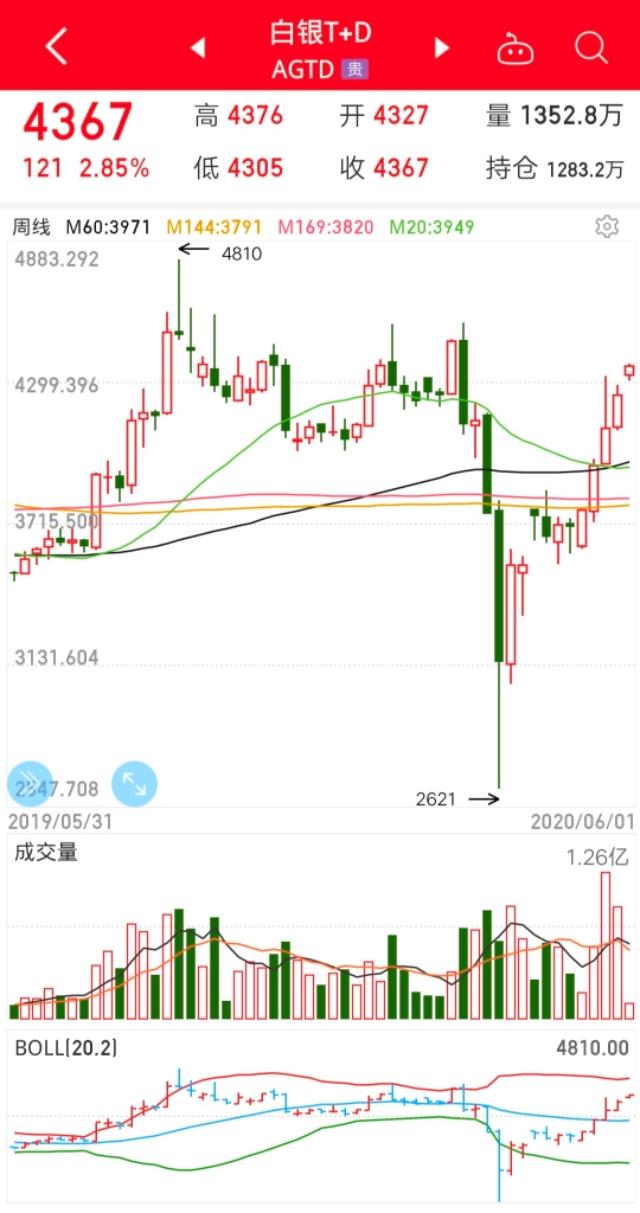Tap the double-arrow circle on chart
This screenshot has height=1213, width=640.
[x=30, y=784]
